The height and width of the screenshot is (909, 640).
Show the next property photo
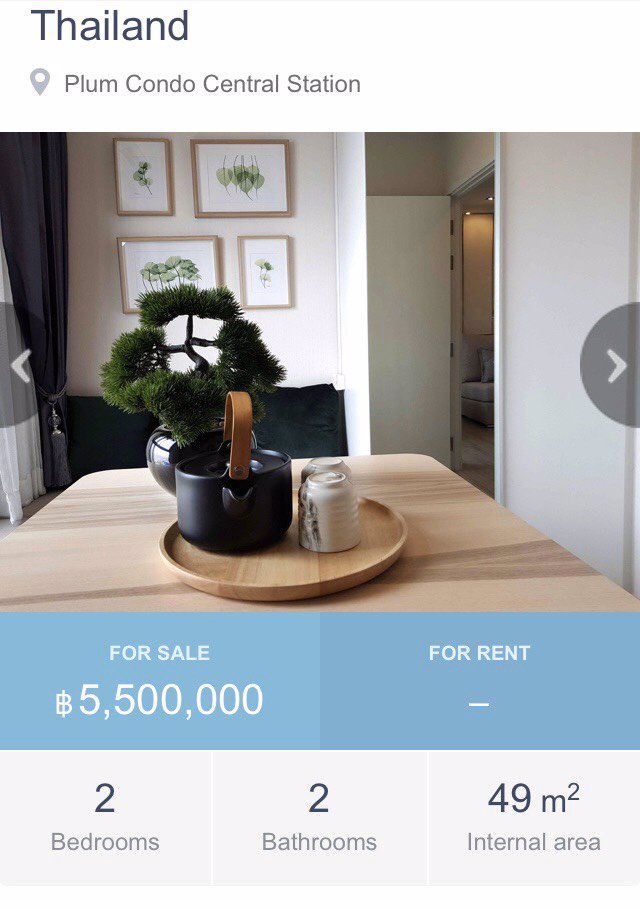(615, 366)
